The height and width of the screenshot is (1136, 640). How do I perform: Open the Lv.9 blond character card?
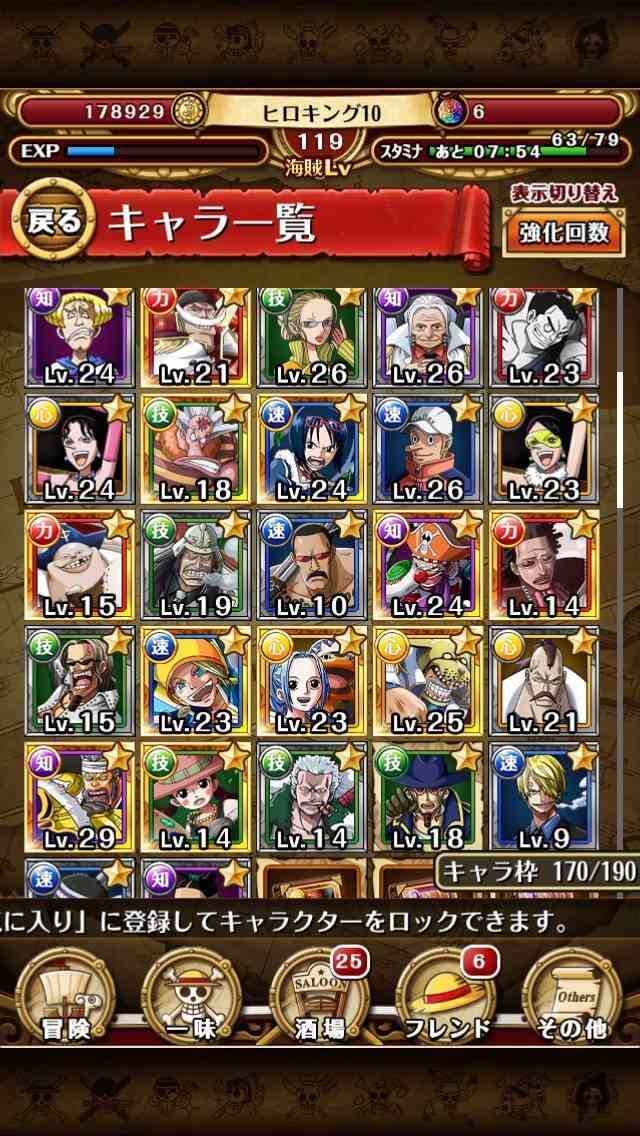pos(544,797)
